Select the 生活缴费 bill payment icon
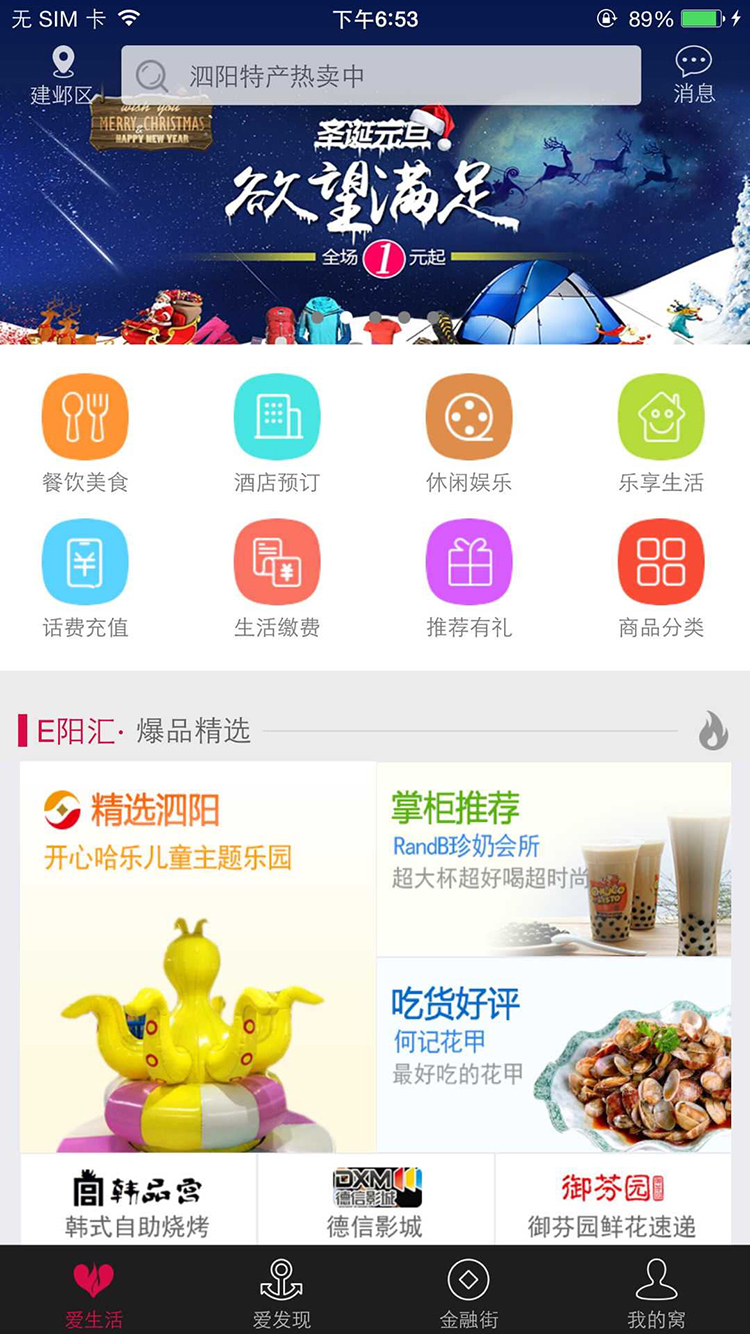Image resolution: width=750 pixels, height=1334 pixels. [277, 565]
